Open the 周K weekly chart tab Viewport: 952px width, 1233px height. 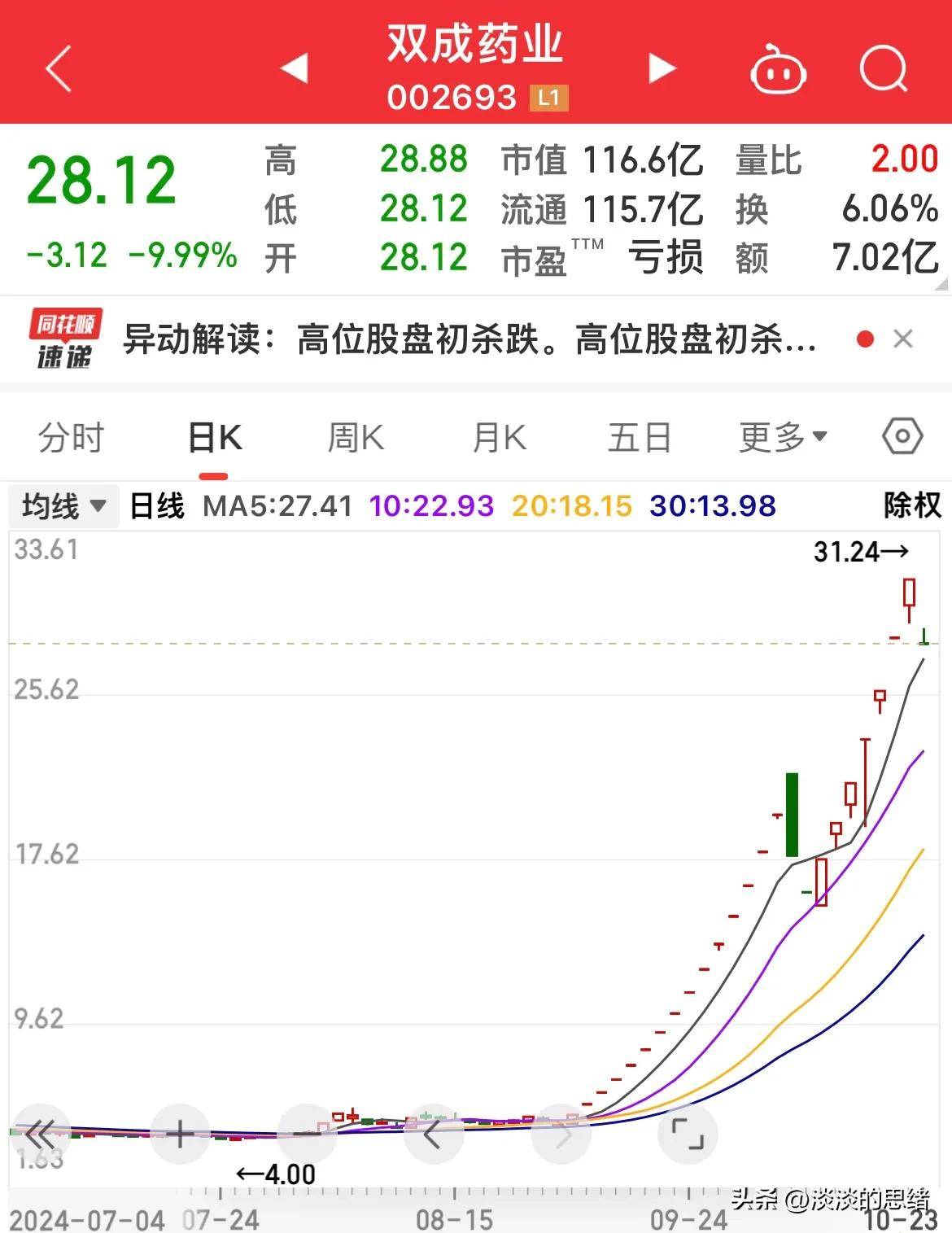click(354, 437)
